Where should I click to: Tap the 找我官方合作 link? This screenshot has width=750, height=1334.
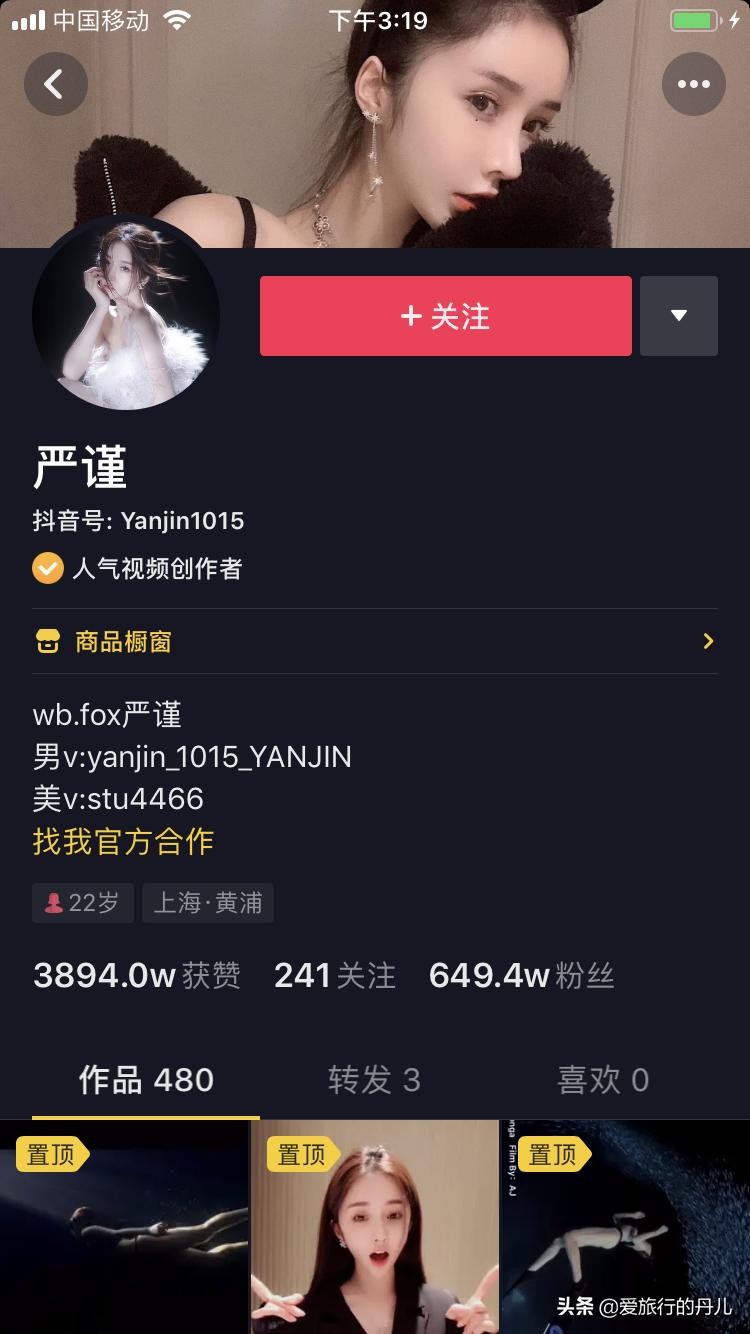click(123, 841)
